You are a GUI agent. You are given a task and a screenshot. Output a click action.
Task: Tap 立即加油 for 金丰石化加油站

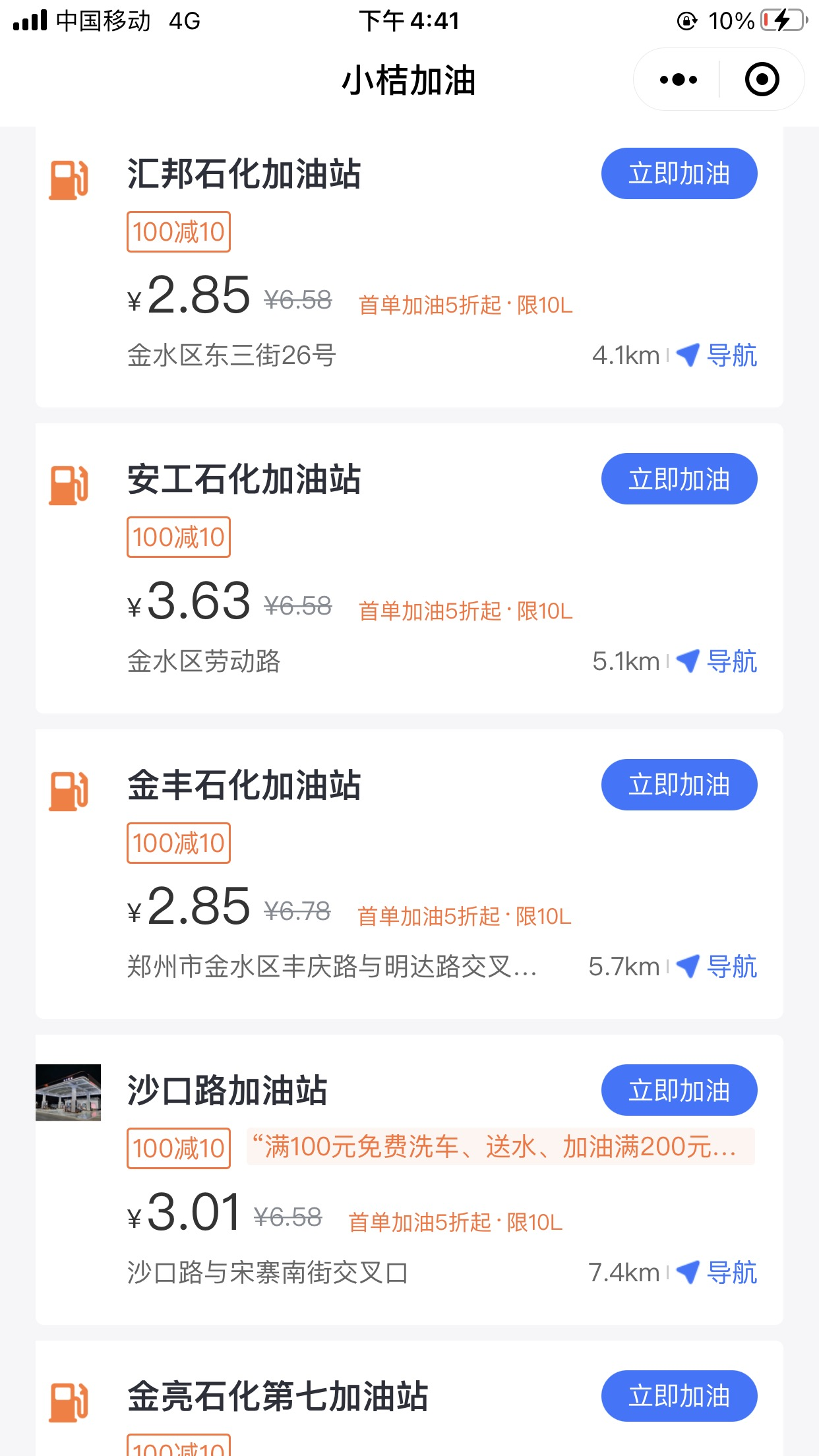pos(679,785)
